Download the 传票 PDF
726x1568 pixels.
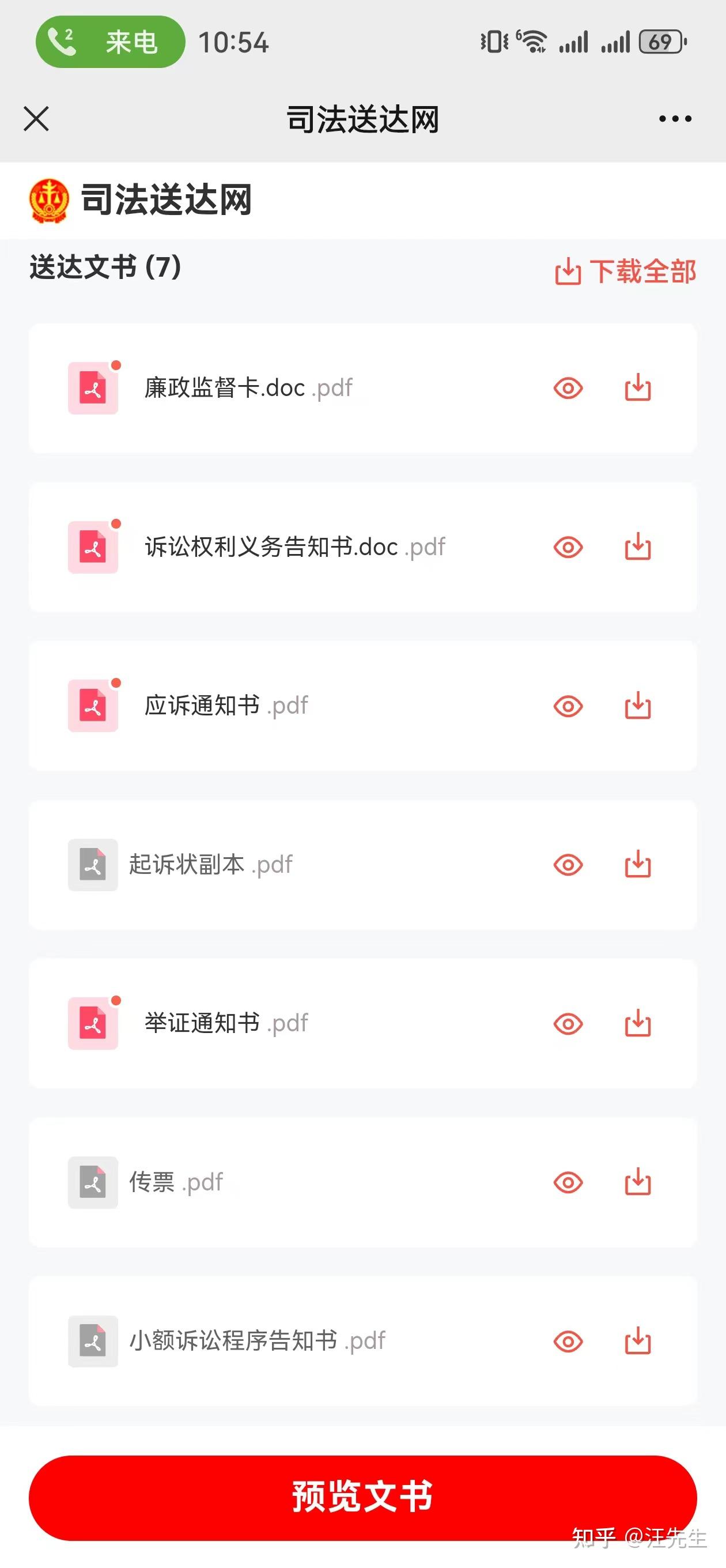pos(638,1182)
